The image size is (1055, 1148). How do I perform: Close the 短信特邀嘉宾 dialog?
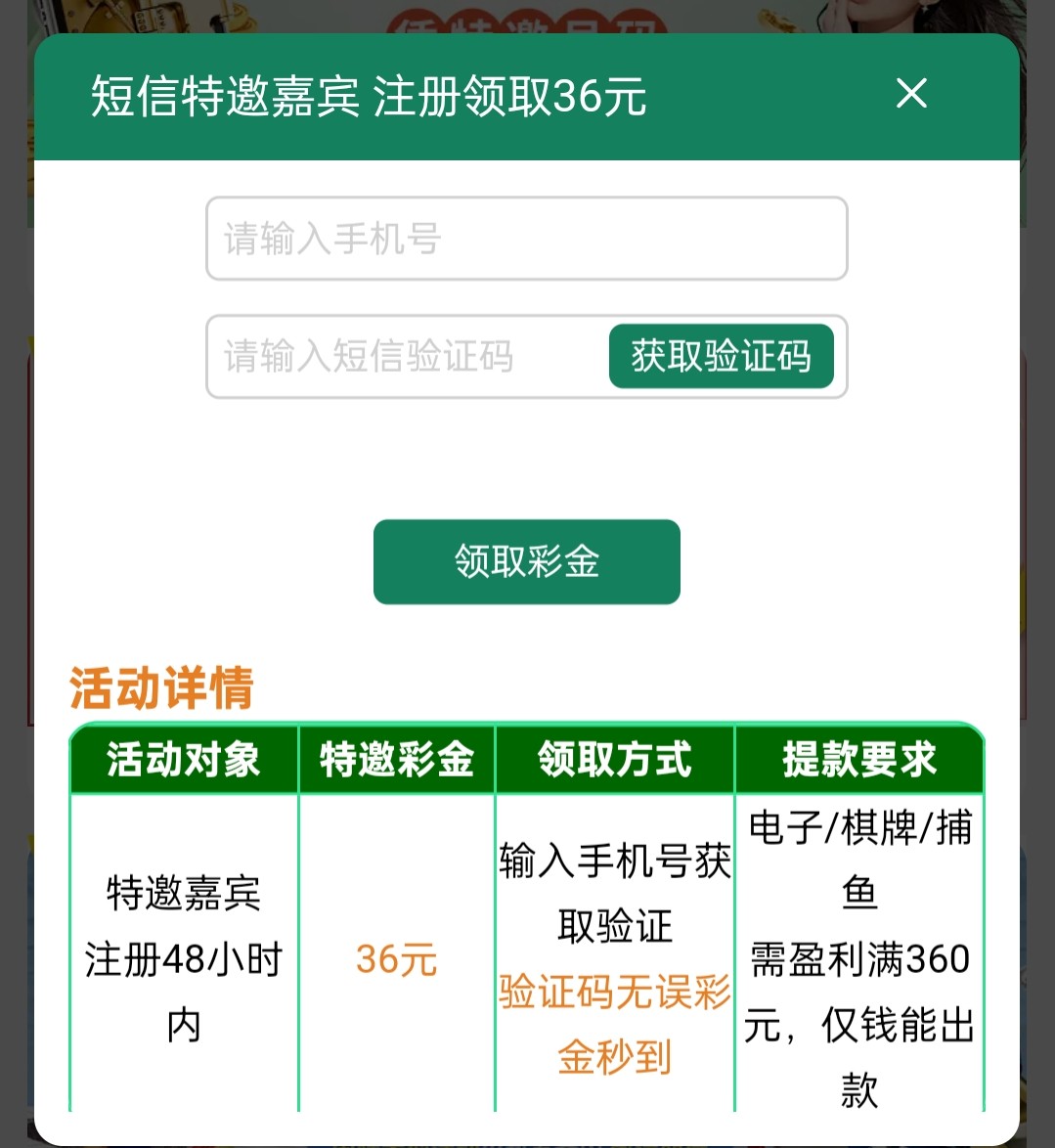pyautogui.click(x=911, y=94)
